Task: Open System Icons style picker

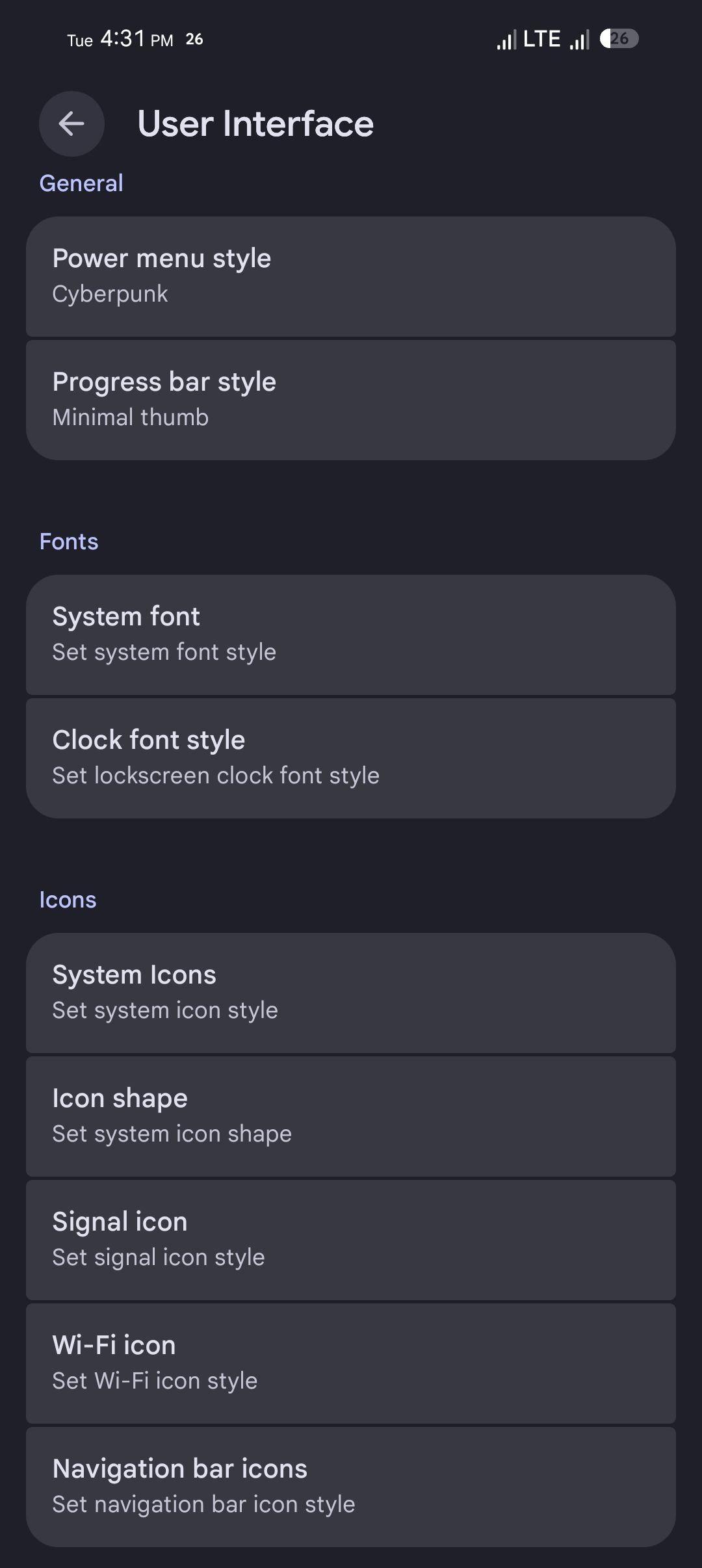Action: [351, 993]
